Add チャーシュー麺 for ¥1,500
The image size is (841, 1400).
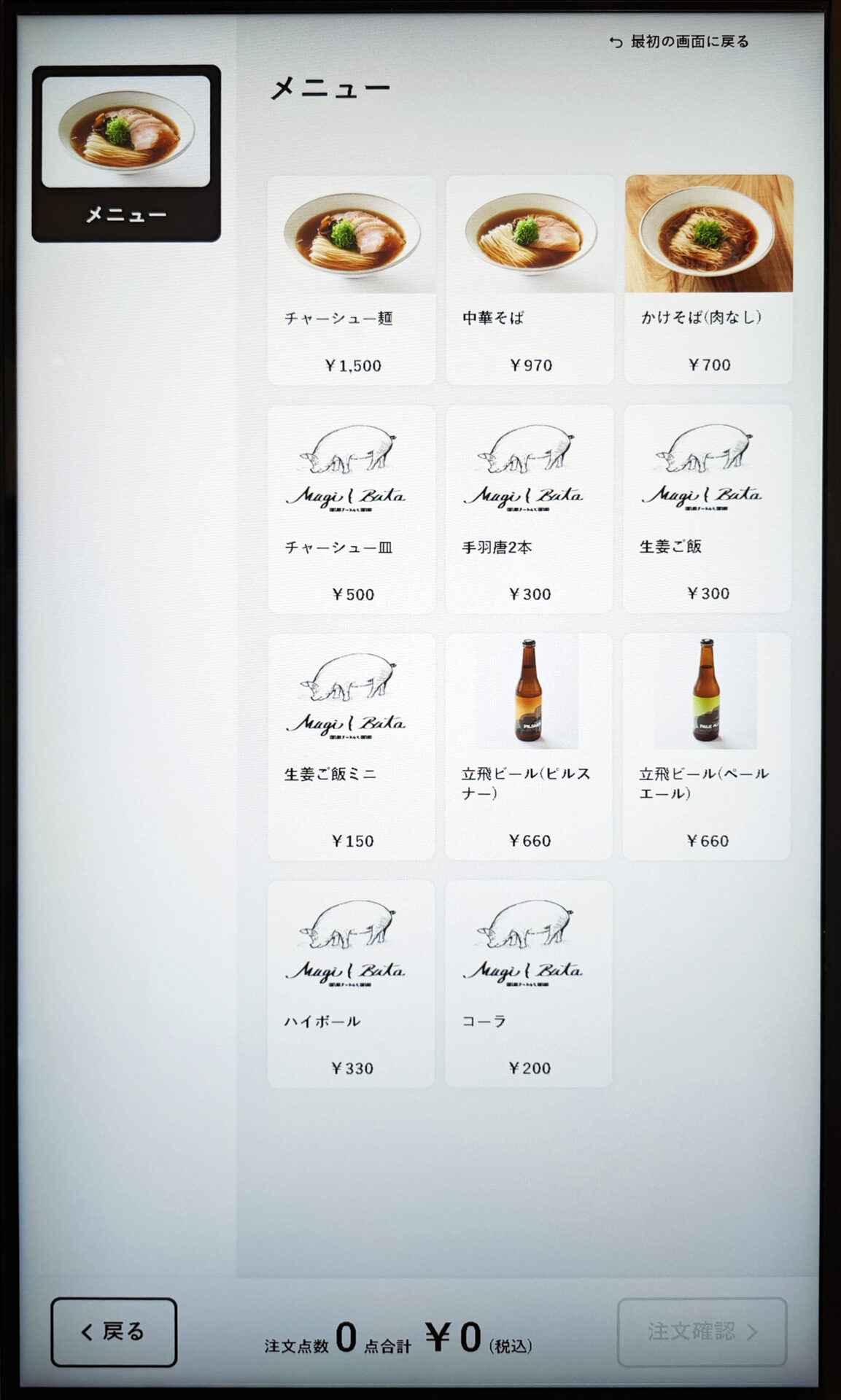click(x=352, y=279)
